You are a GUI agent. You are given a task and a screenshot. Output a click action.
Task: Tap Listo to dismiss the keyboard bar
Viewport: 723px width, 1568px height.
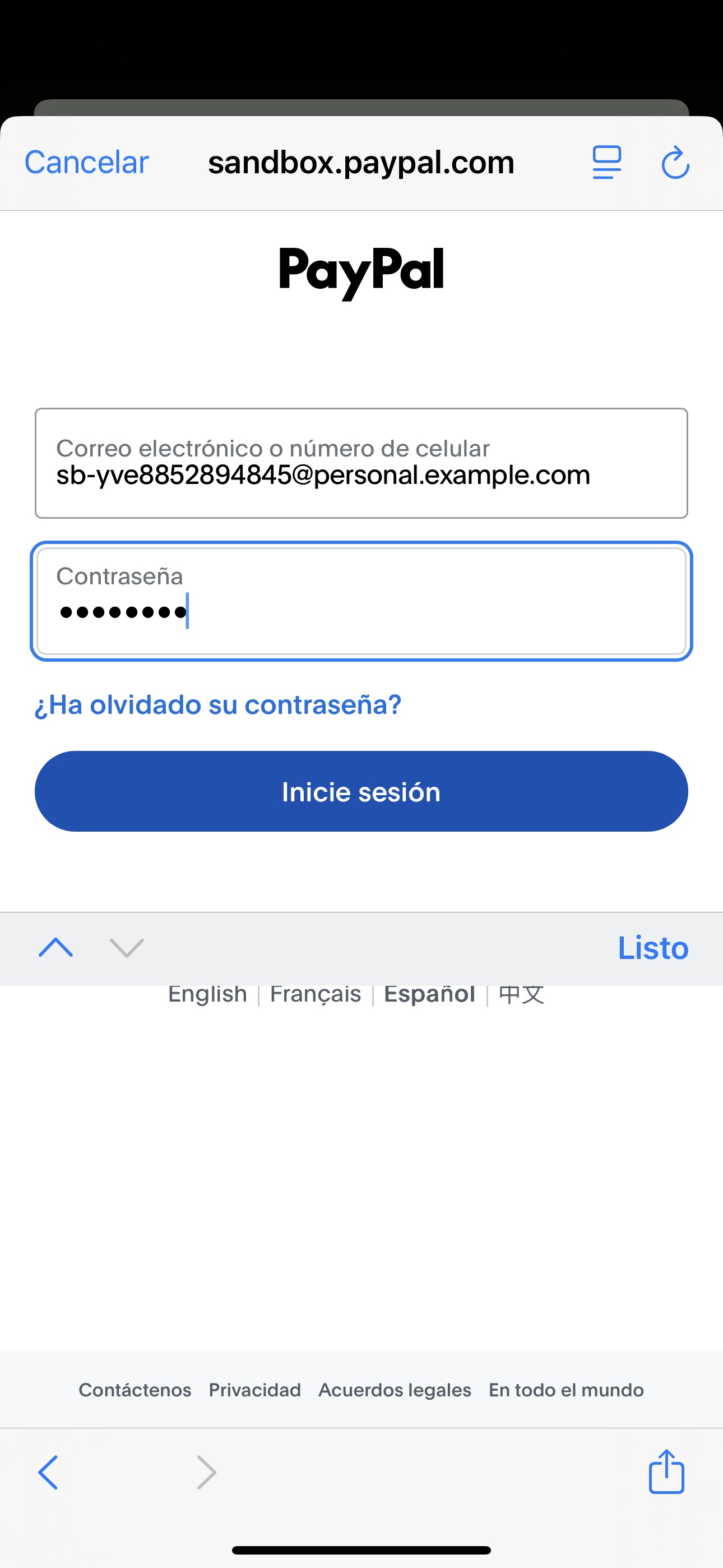click(653, 948)
